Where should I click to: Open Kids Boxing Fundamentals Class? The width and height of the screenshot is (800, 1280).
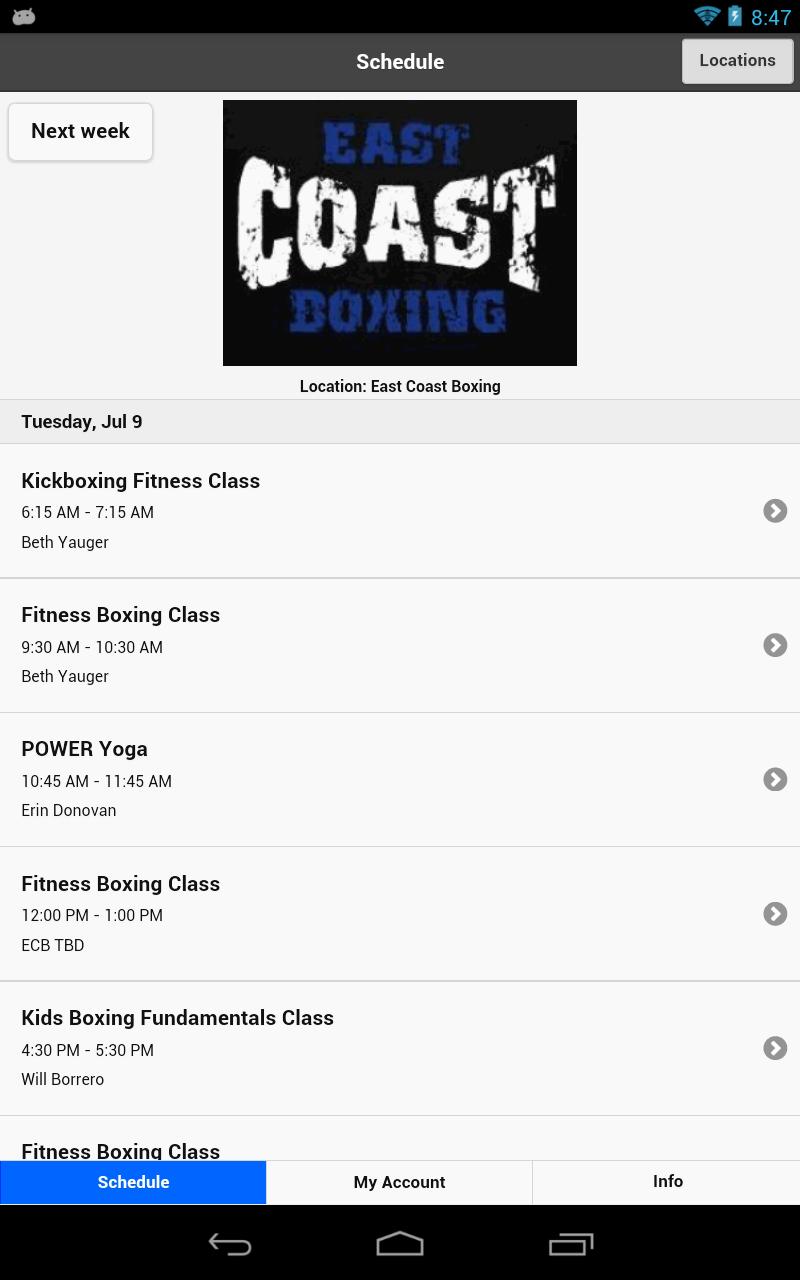(x=400, y=1048)
